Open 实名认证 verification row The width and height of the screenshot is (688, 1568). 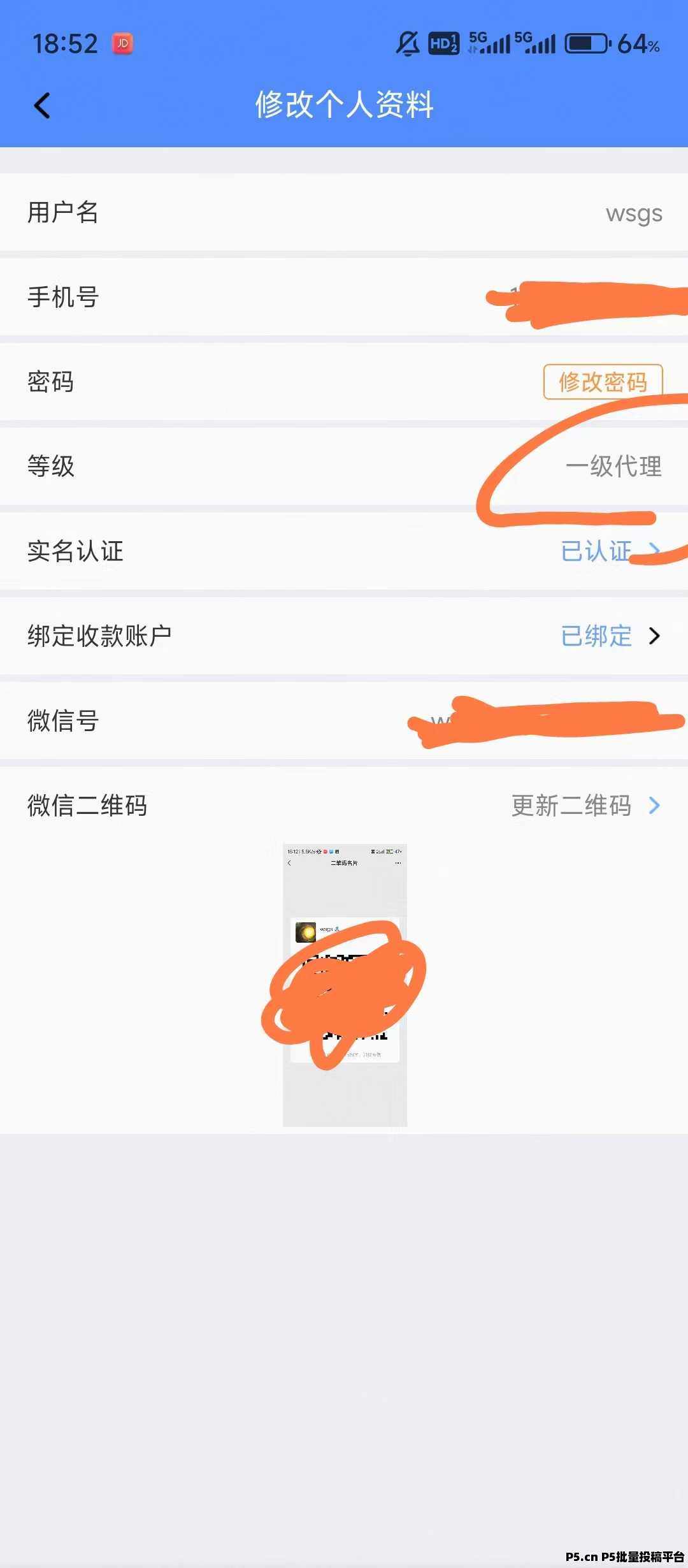click(344, 551)
